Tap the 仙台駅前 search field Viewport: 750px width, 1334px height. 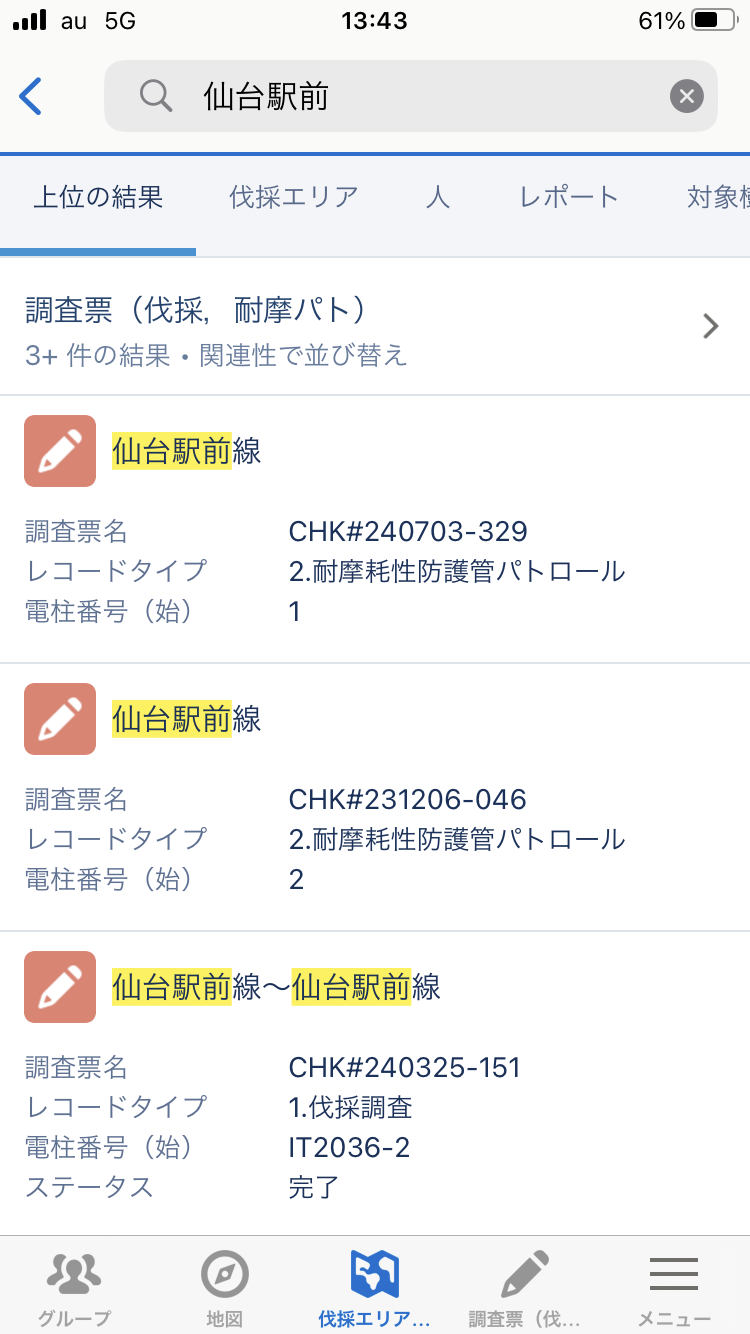coord(400,97)
